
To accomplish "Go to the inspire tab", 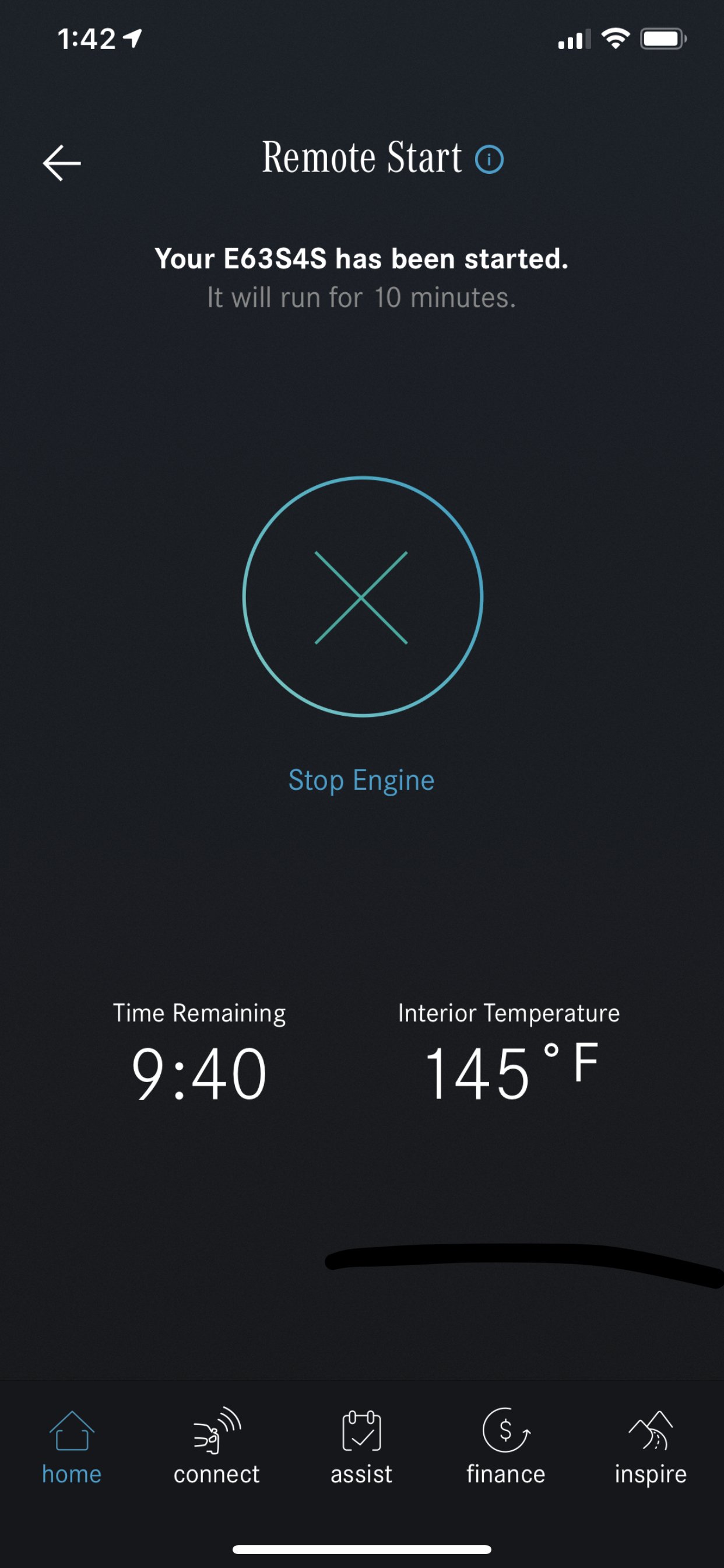I will [x=651, y=1448].
